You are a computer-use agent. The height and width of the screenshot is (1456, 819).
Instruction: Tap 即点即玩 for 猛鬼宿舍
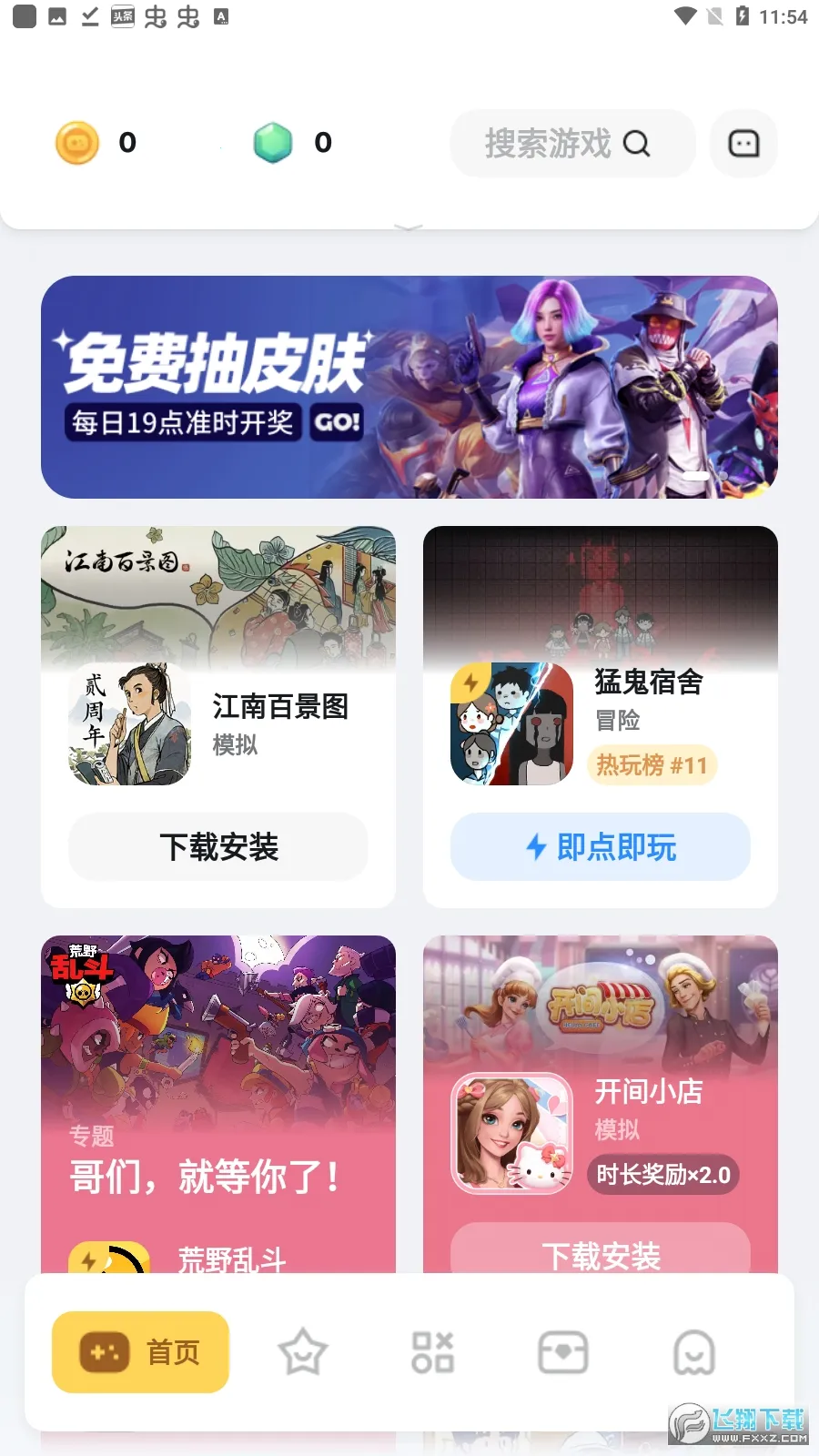click(x=600, y=847)
